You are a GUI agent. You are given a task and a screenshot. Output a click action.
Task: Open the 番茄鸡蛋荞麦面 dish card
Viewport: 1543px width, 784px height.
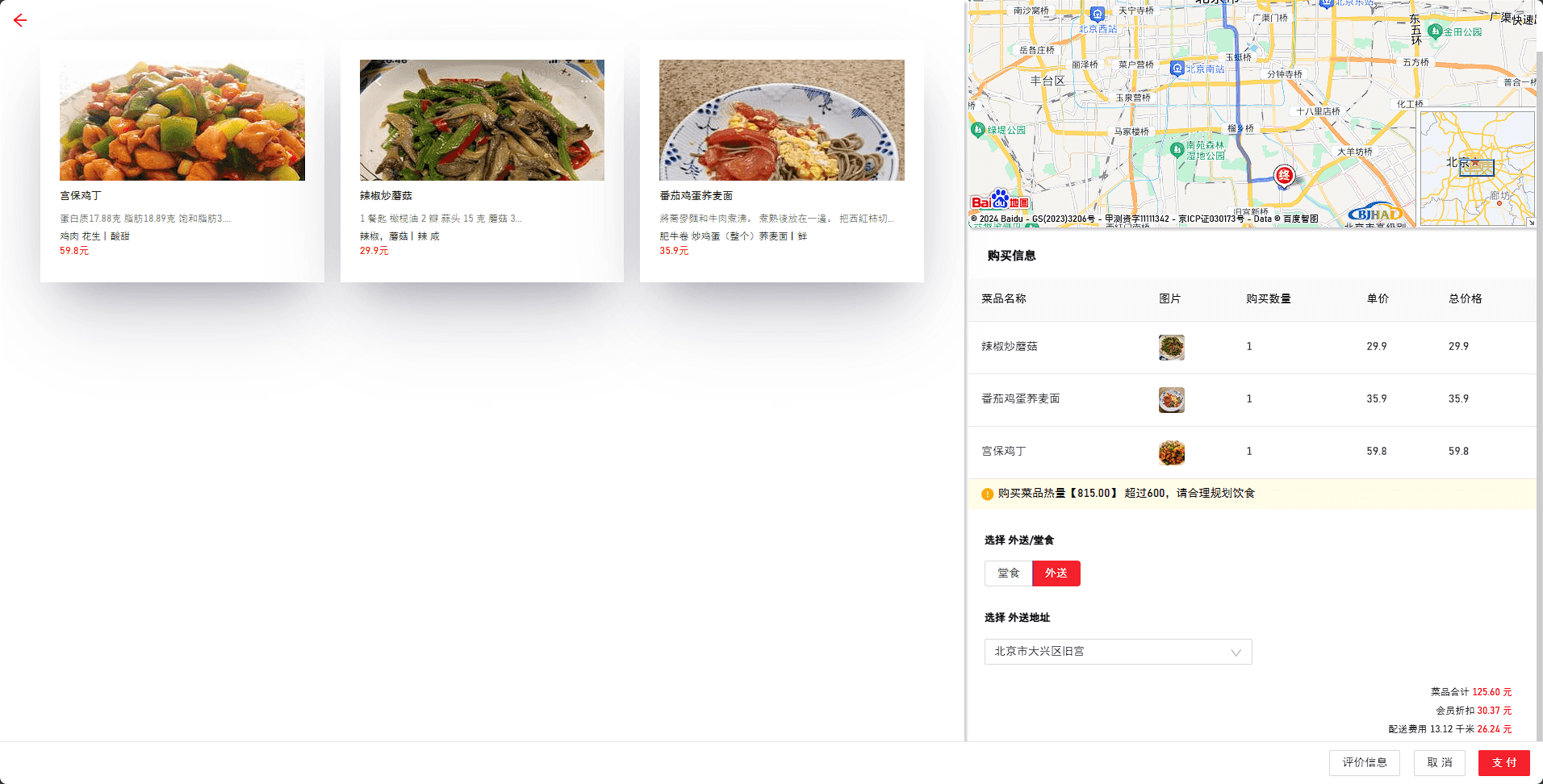click(782, 161)
